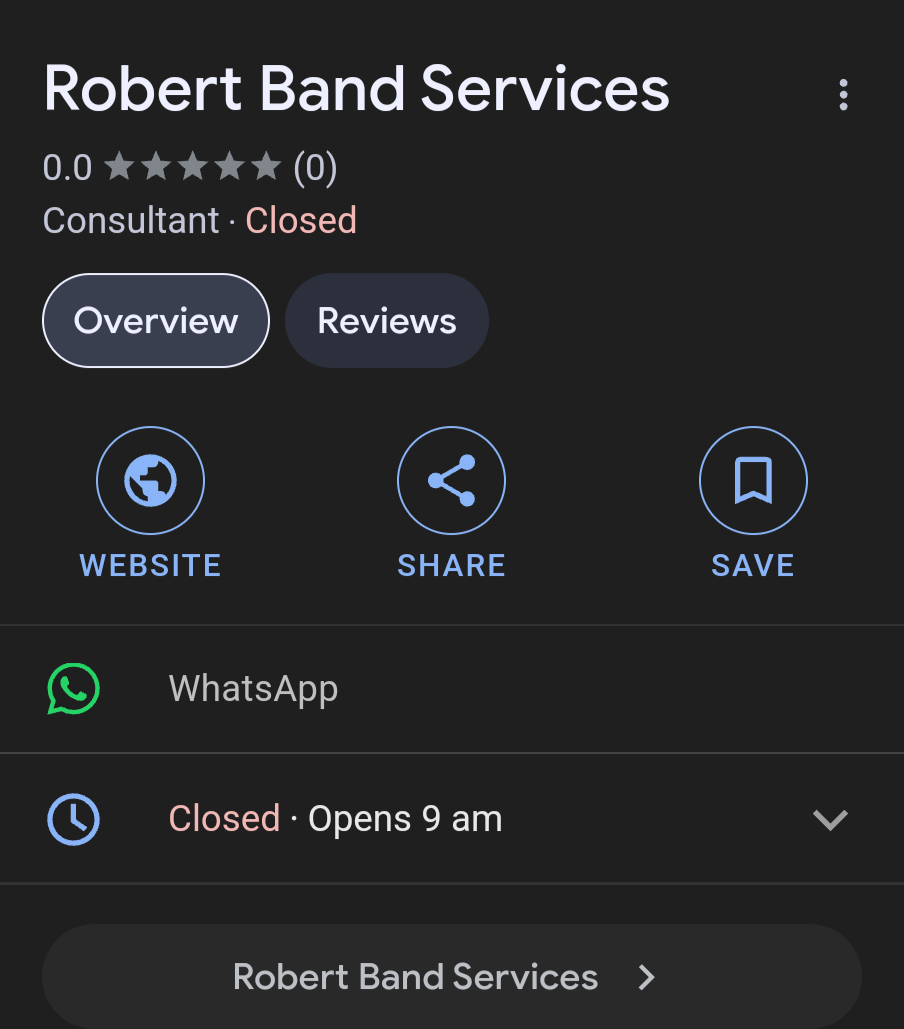
Task: Expand the Robert Band Services footer row
Action: coord(451,977)
